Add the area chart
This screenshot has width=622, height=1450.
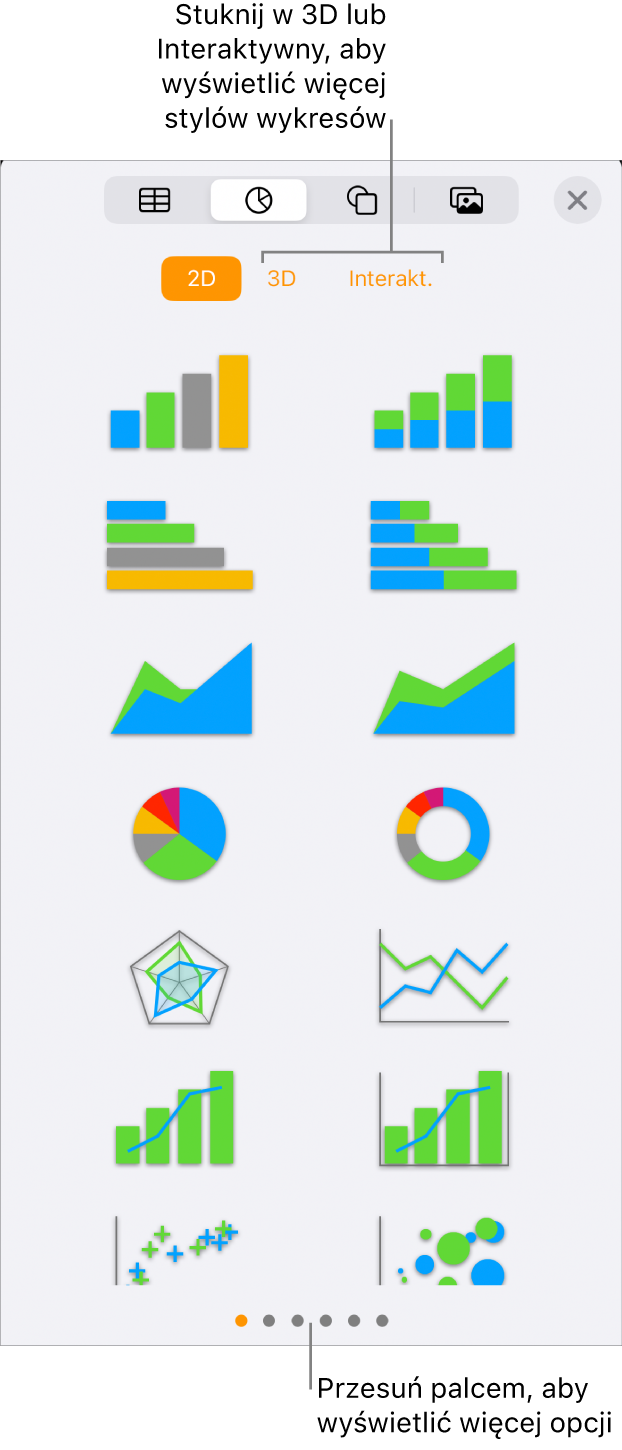tap(180, 689)
